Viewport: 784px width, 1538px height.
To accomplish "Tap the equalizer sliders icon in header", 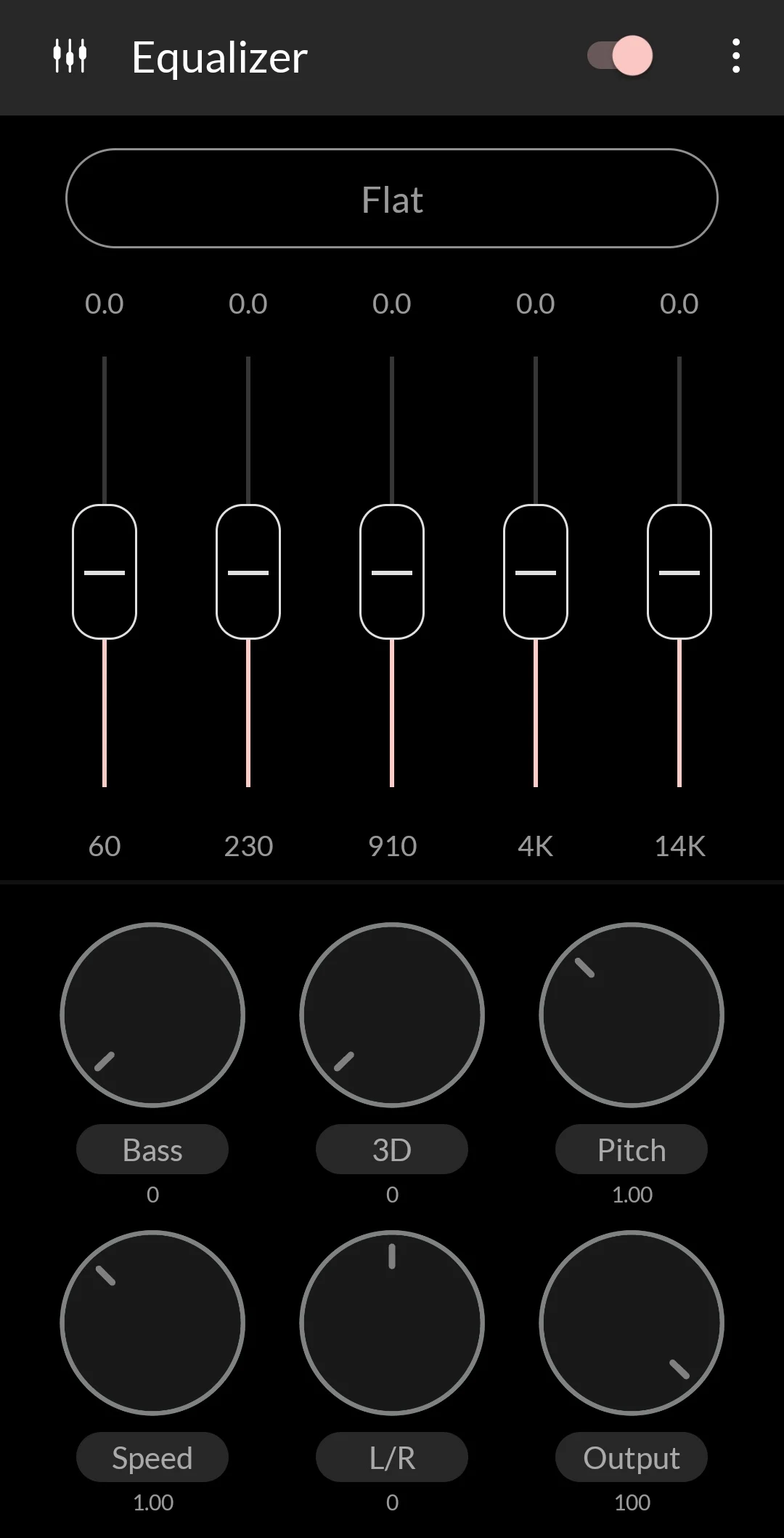I will [x=70, y=56].
